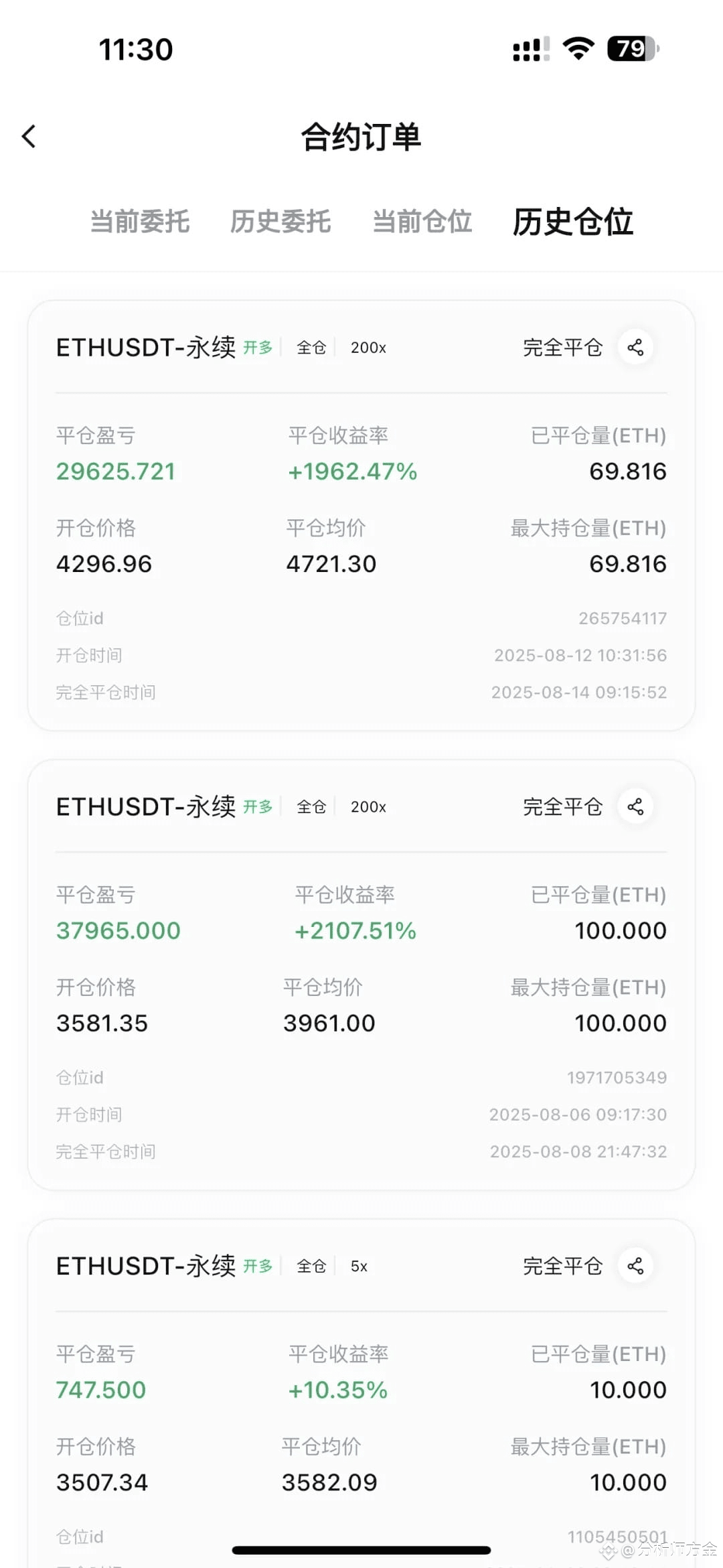
Task: Open the 历史委托 tab
Action: (x=280, y=222)
